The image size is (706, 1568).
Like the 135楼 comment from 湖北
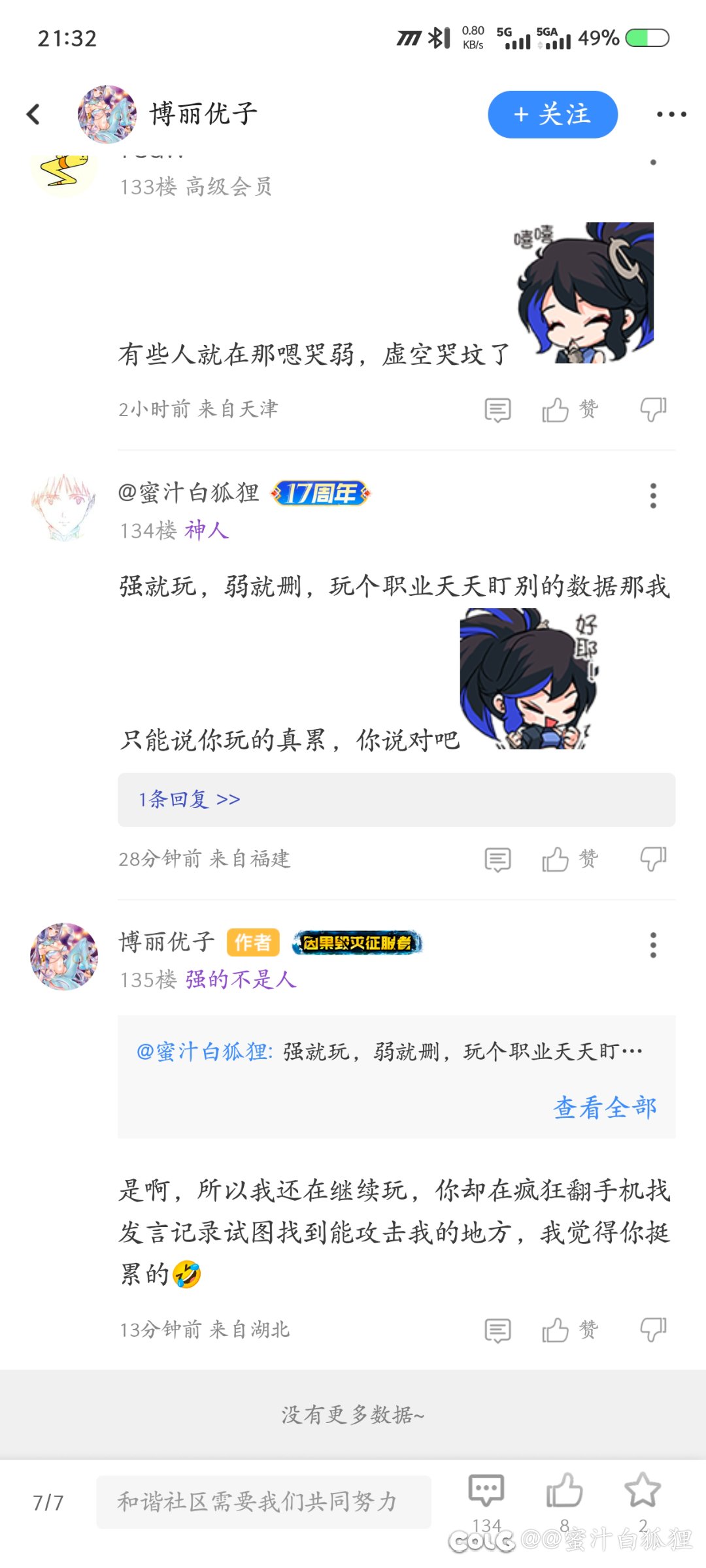coord(556,1330)
